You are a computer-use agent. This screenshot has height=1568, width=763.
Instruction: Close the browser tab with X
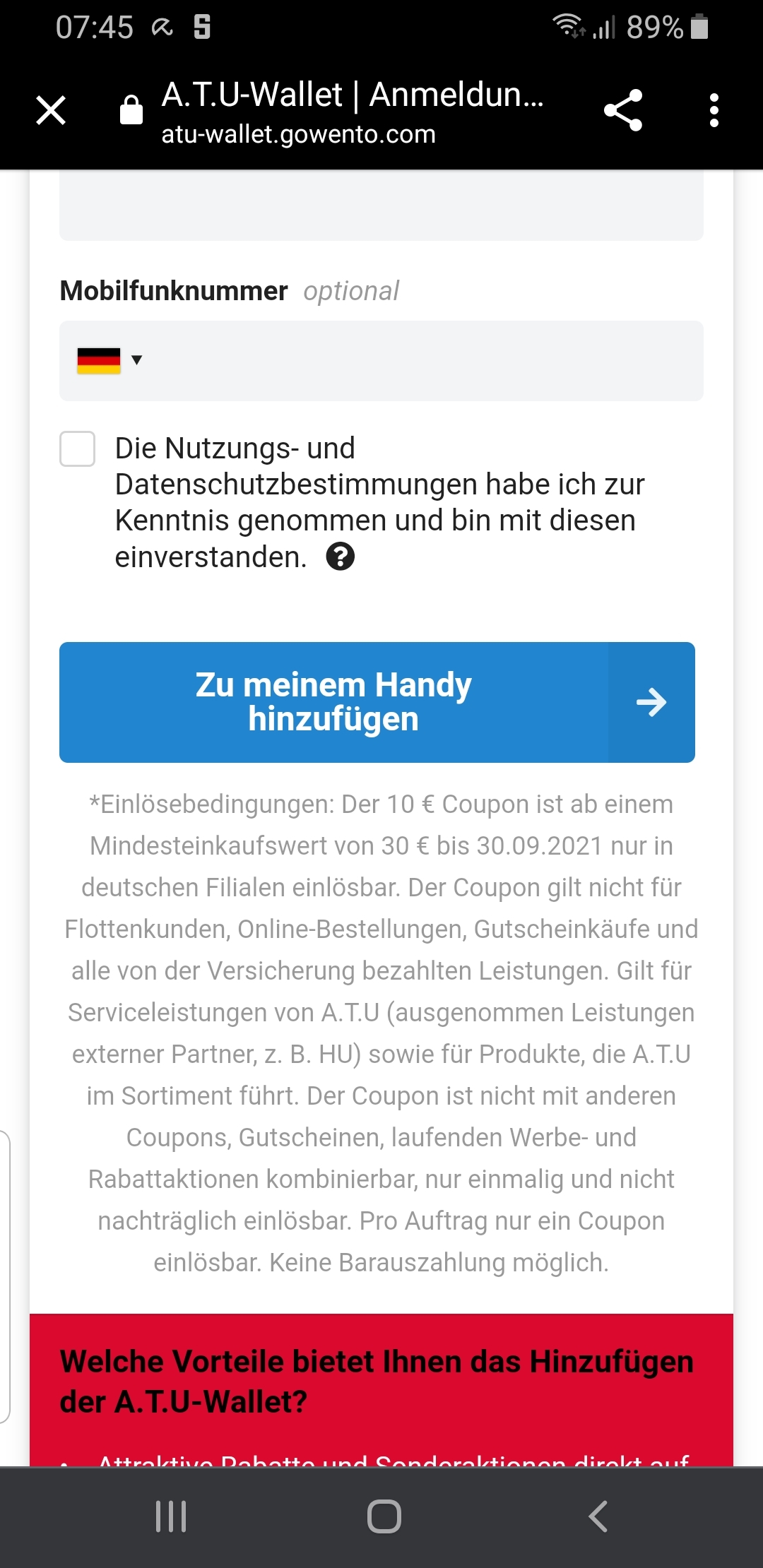51,110
